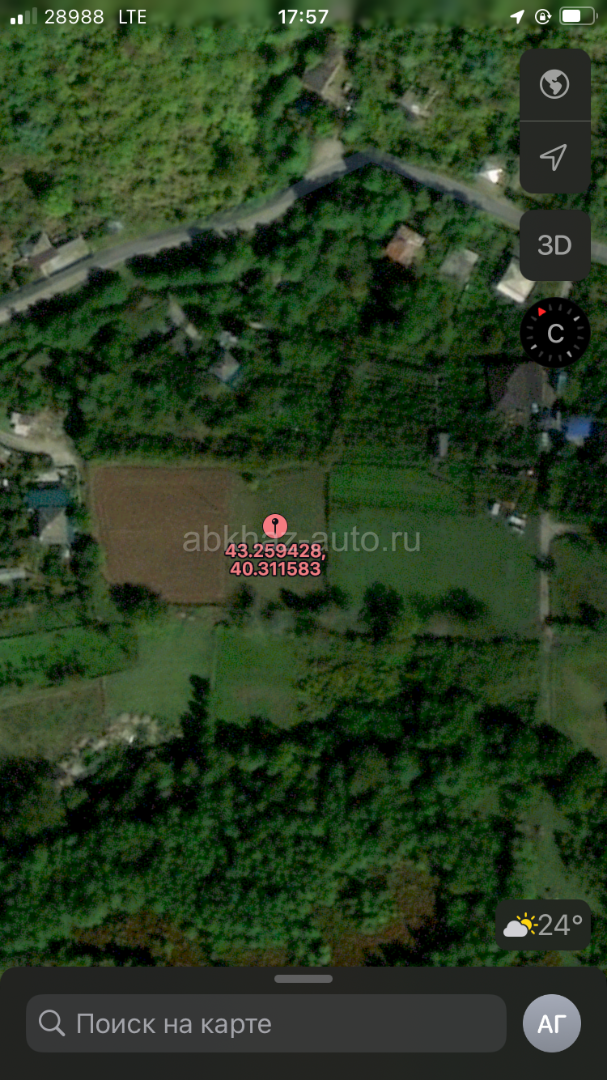Tap the compass to reset north
The image size is (607, 1080).
[554, 333]
